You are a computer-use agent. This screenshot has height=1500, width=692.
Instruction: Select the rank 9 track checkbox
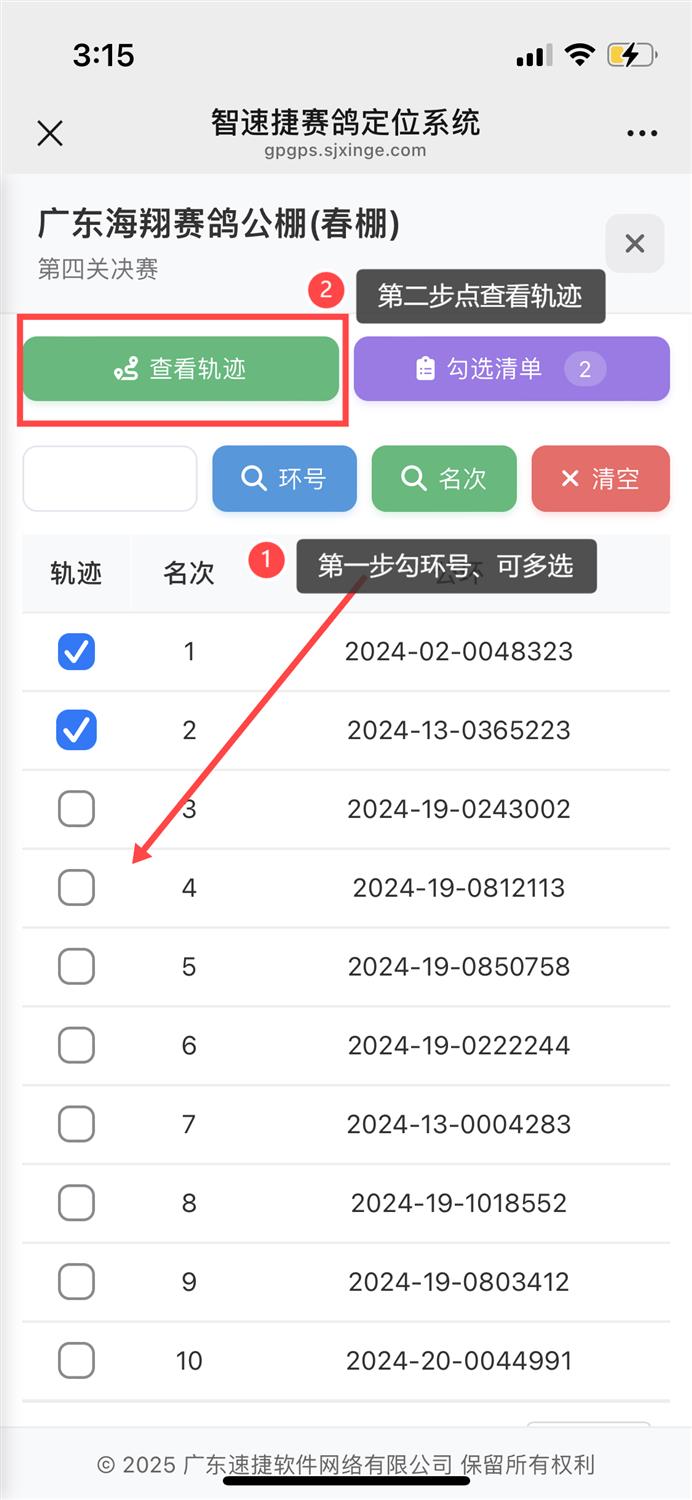click(x=76, y=1282)
